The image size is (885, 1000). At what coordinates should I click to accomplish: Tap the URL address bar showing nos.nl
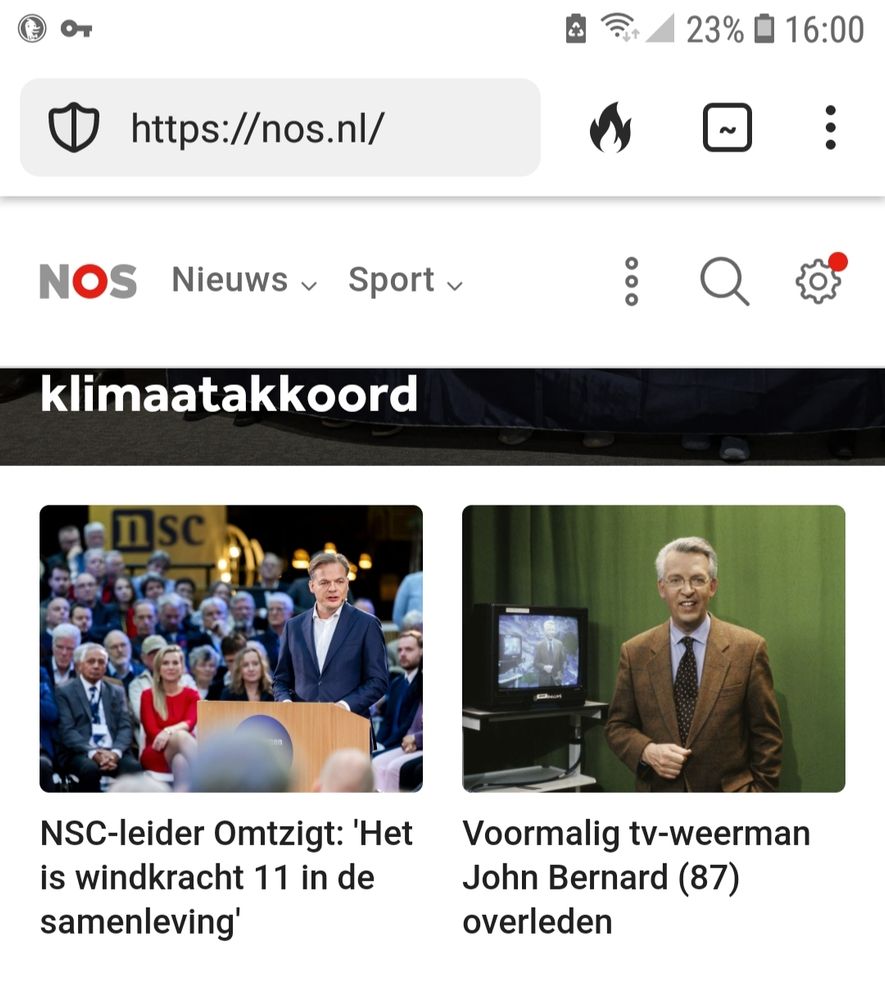[300, 129]
